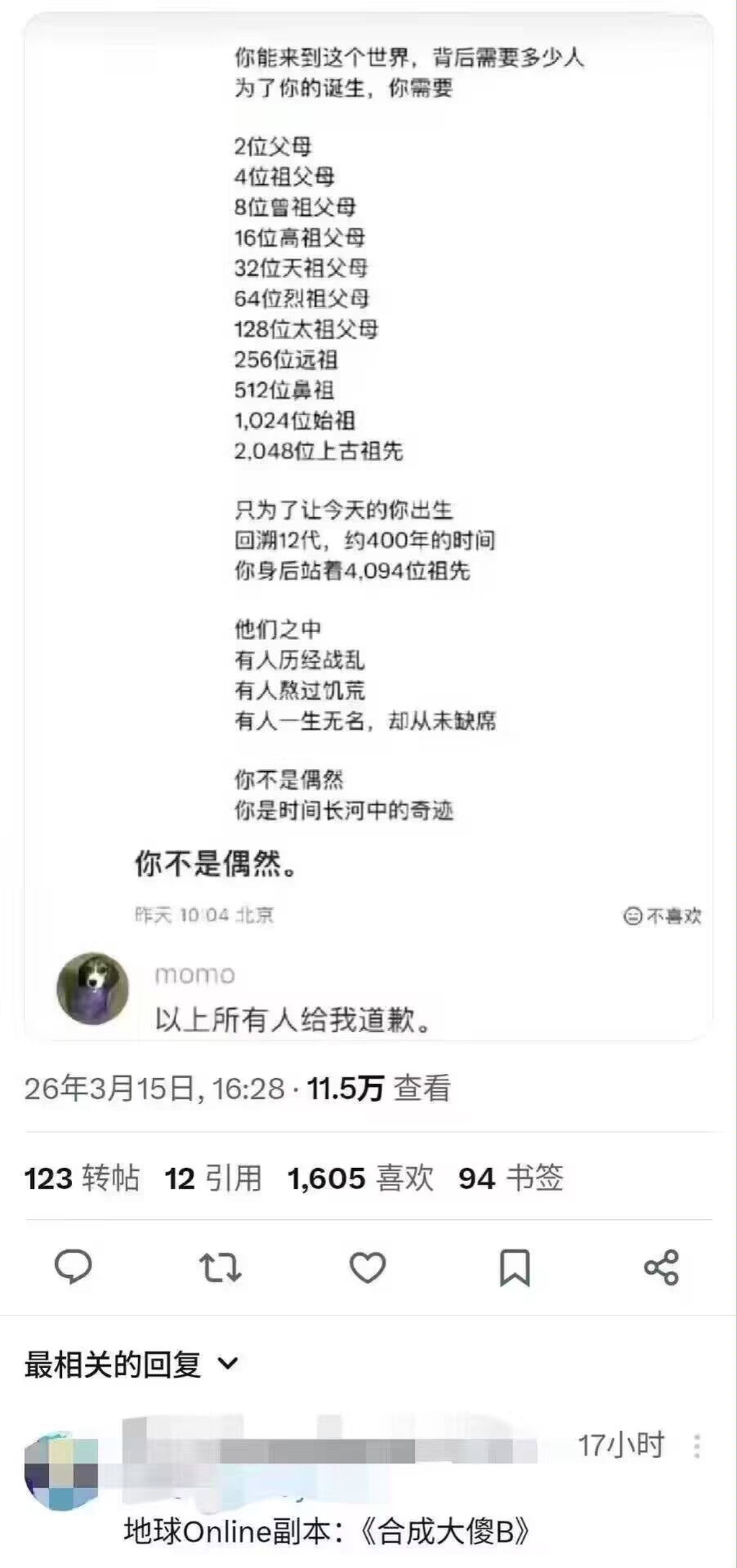View the 1,605 likes list

point(361,1178)
